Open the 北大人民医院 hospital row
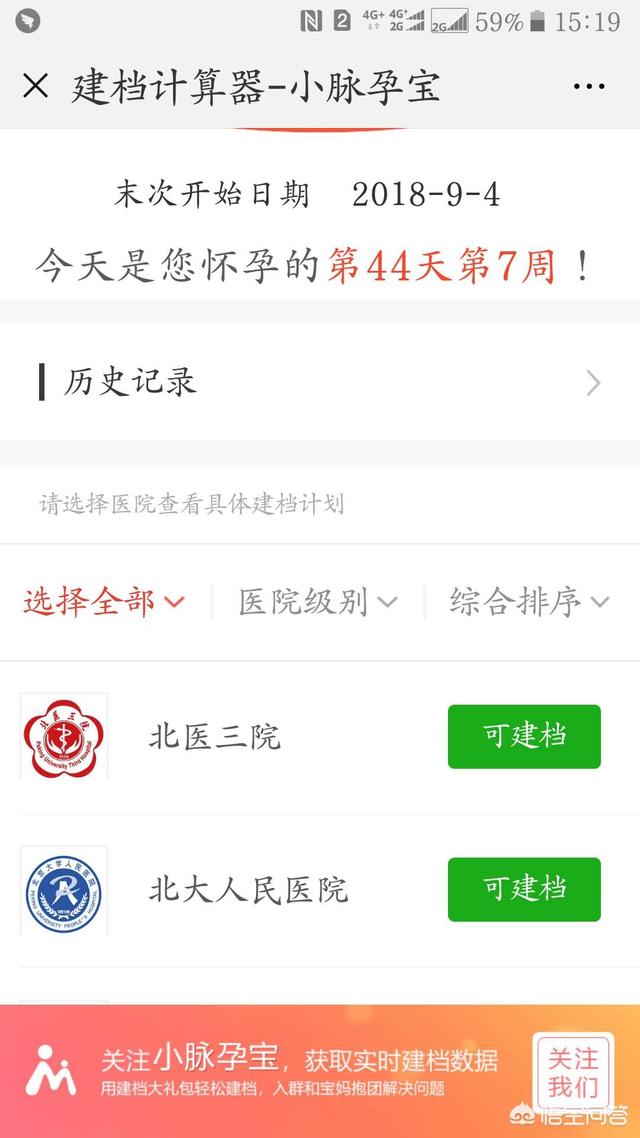 [248, 890]
